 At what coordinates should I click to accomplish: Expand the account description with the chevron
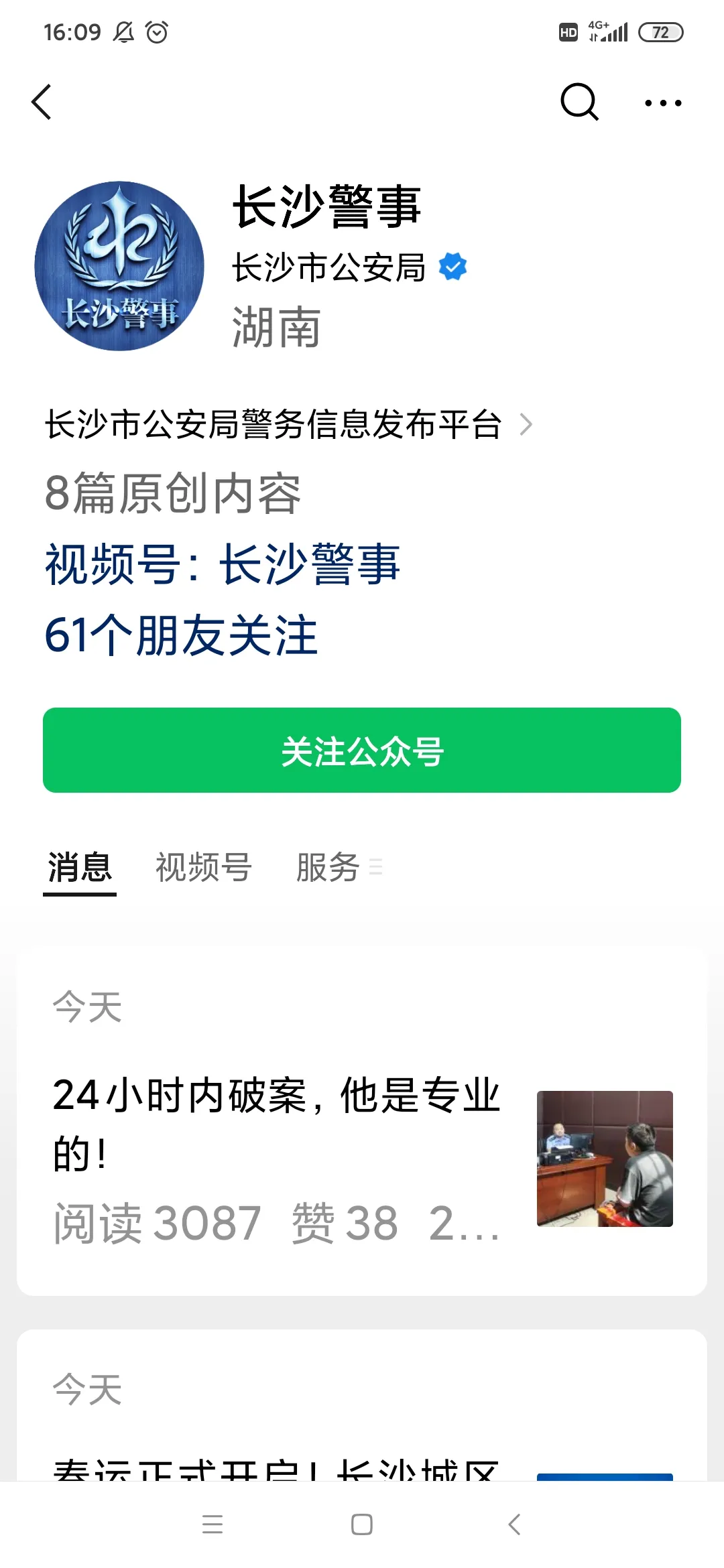point(526,425)
